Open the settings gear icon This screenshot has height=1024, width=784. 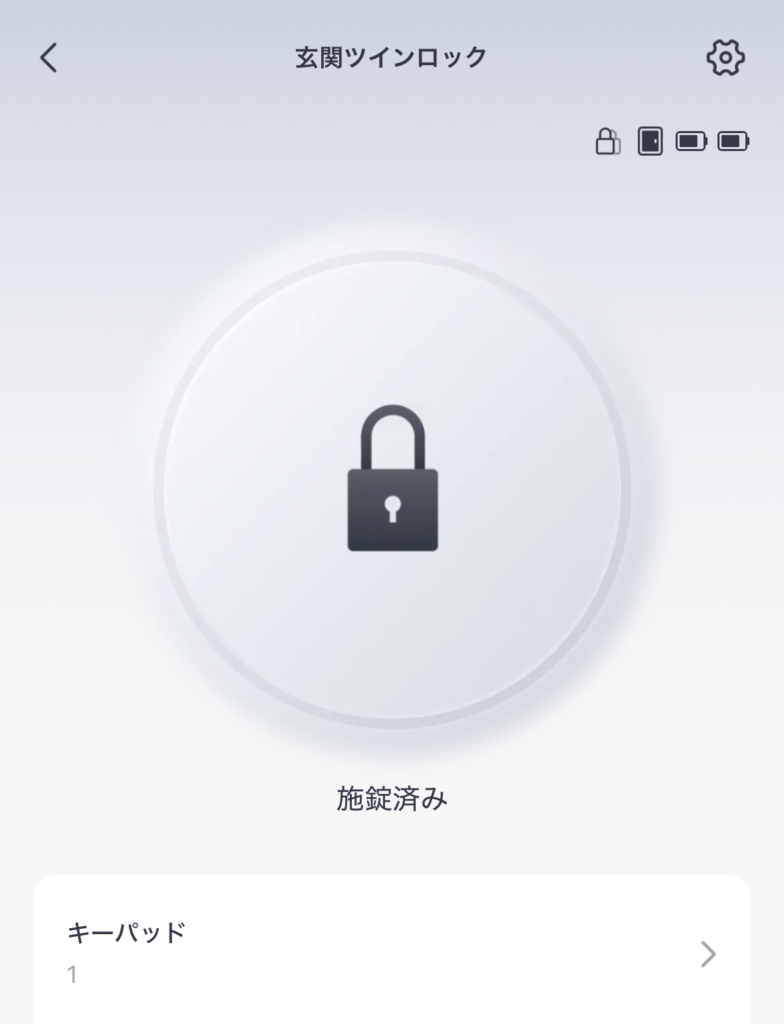(725, 58)
